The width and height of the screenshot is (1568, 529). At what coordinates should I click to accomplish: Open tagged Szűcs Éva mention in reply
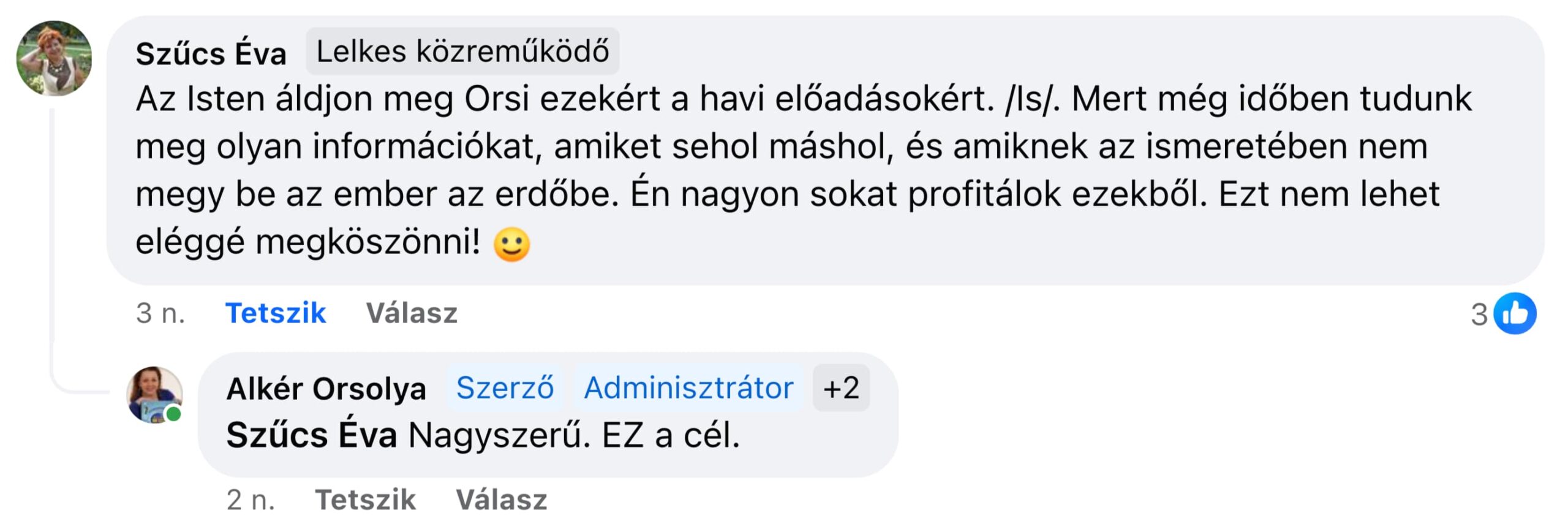(x=311, y=436)
